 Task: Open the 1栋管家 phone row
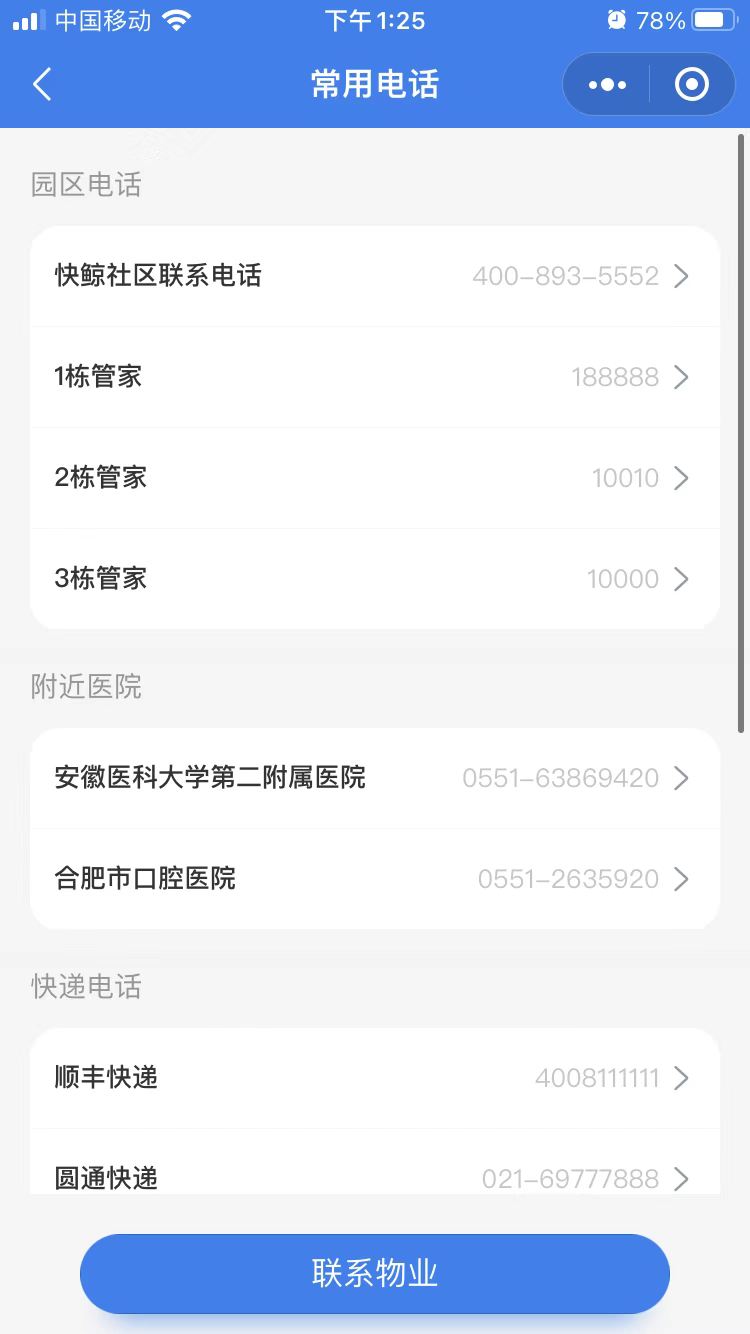pos(375,377)
